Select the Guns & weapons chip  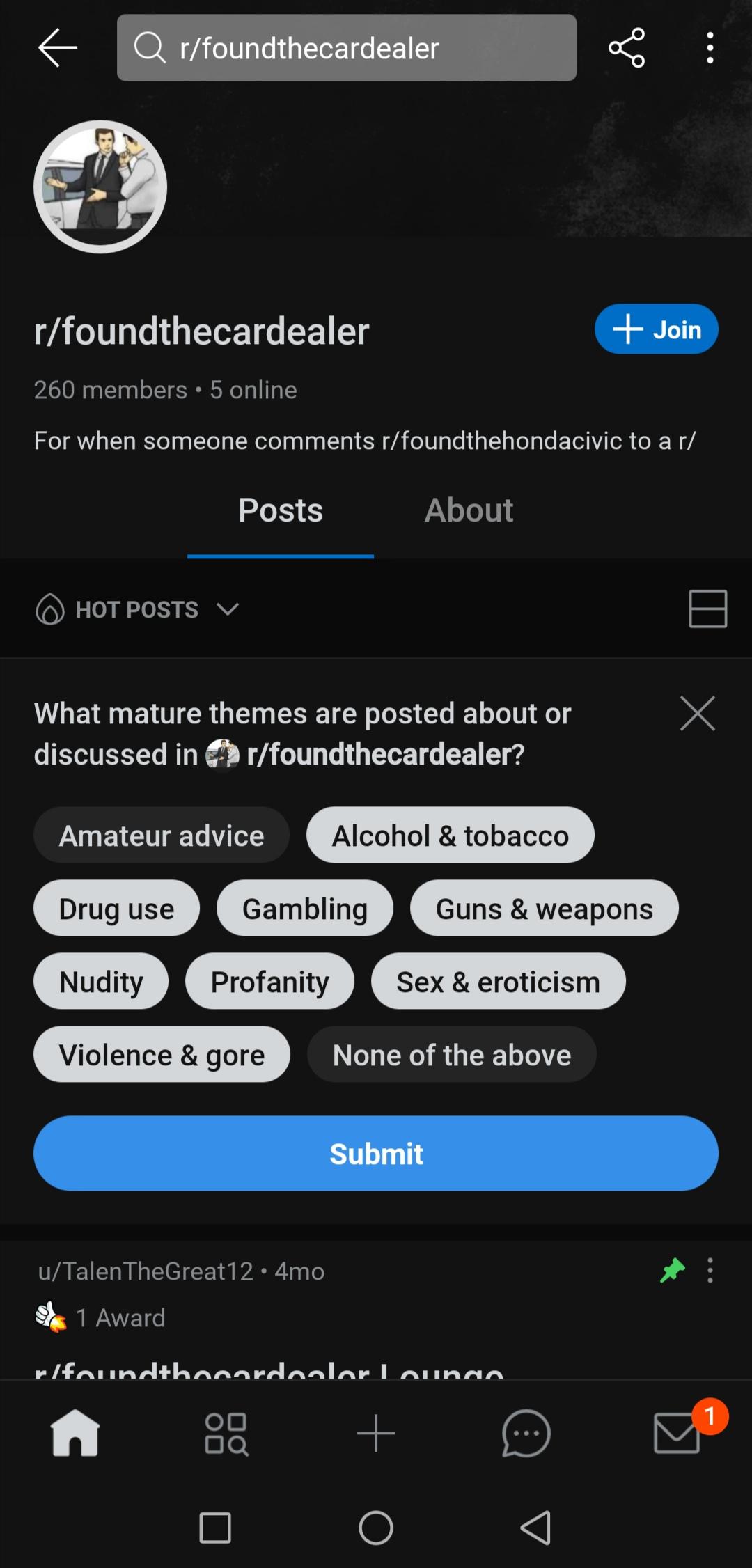point(545,909)
